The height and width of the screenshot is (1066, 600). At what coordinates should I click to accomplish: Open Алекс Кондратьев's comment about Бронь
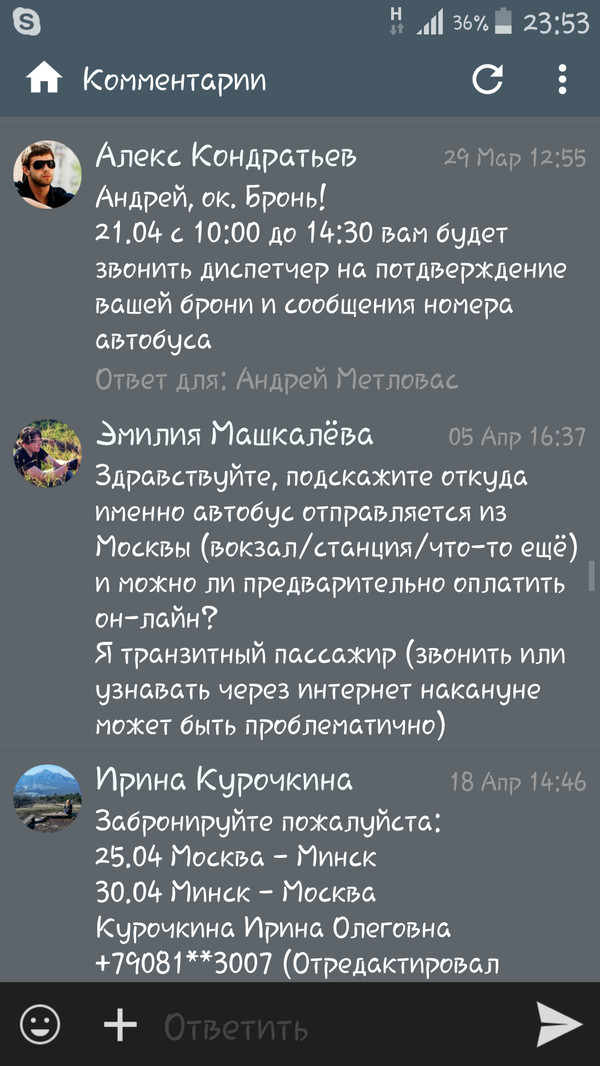(330, 265)
